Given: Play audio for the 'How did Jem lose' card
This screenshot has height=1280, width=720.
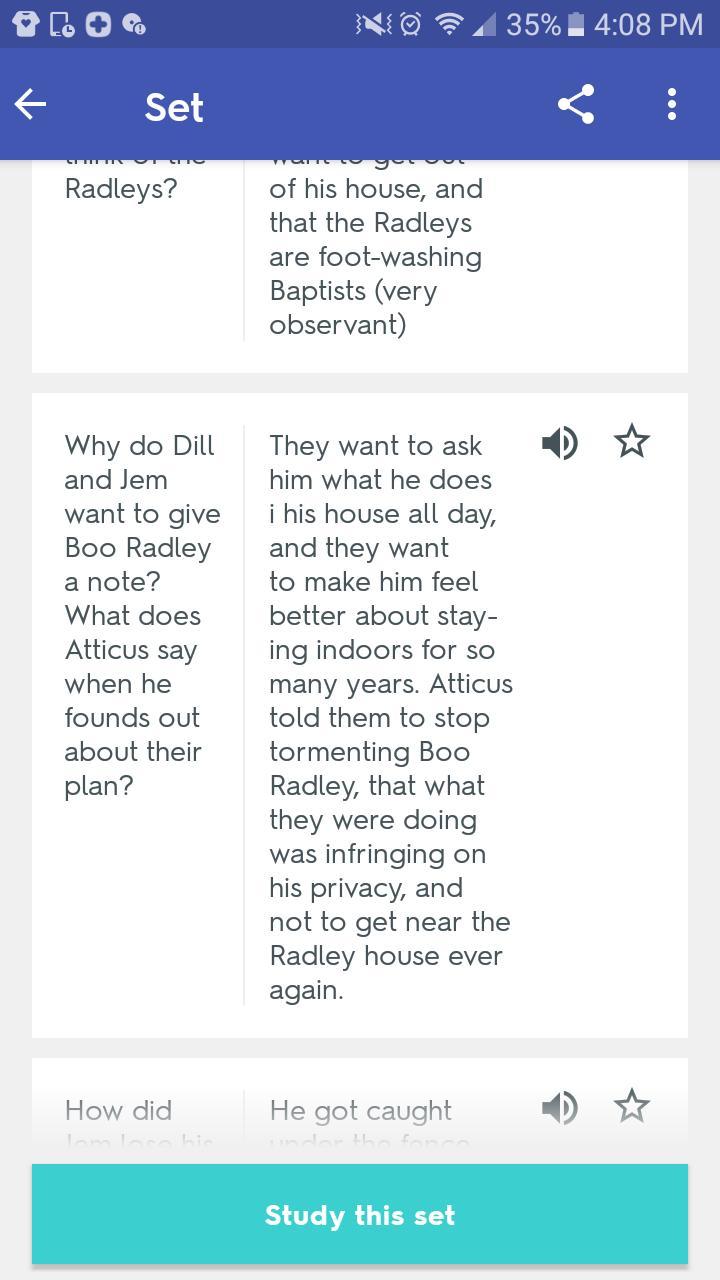Looking at the screenshot, I should click(x=560, y=1107).
